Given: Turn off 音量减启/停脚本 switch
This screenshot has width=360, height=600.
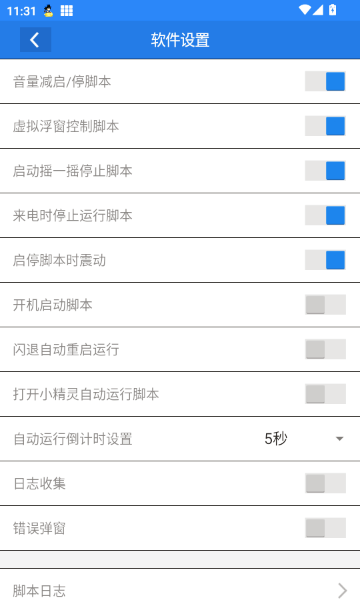Looking at the screenshot, I should [325, 82].
